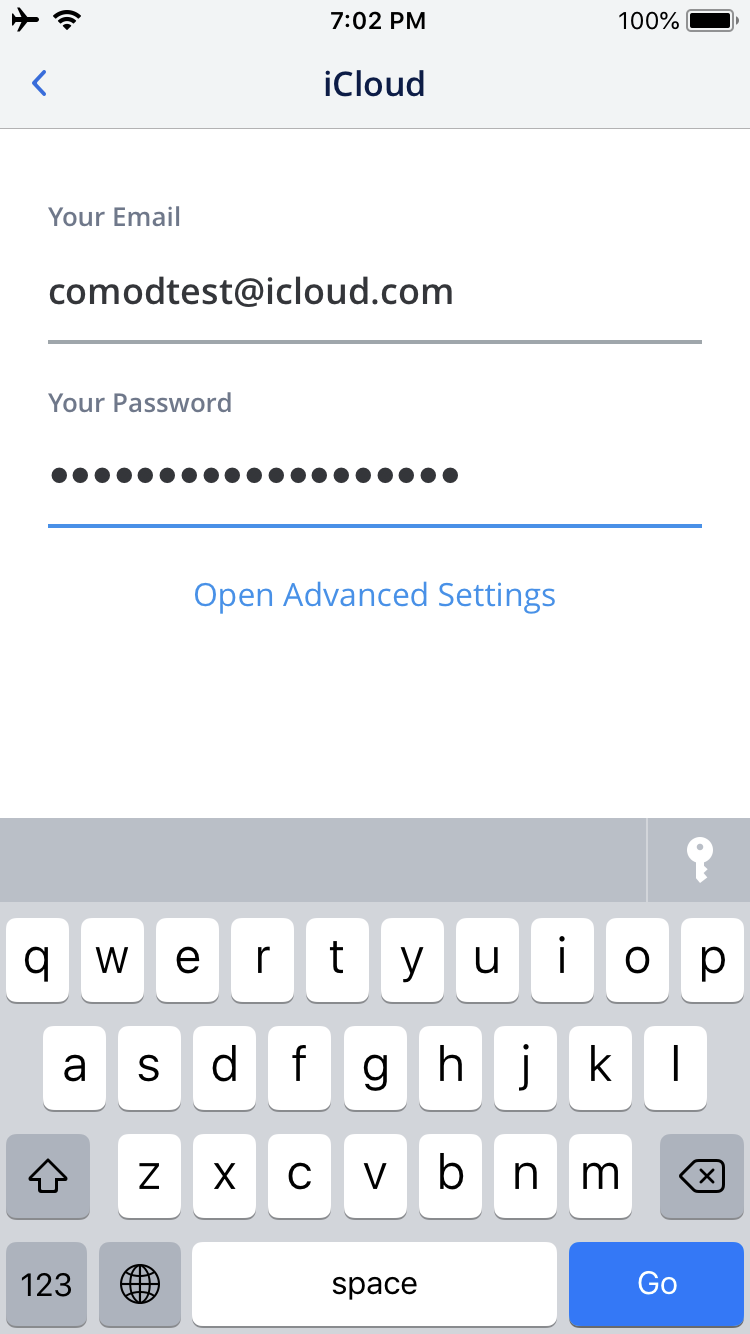This screenshot has height=1334, width=750.
Task: Submit login with the Go key
Action: (656, 1283)
